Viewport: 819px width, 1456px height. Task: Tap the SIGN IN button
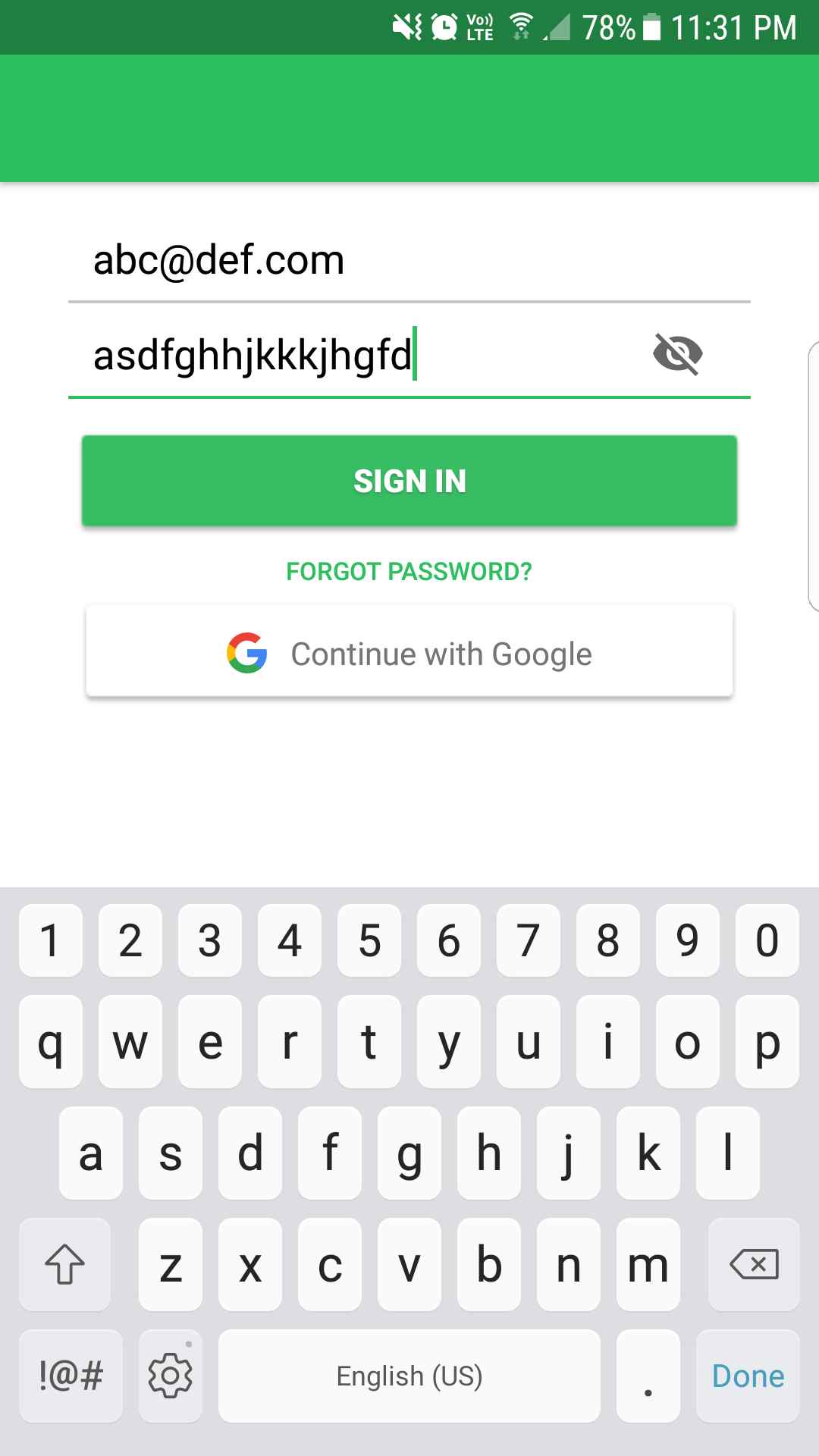pyautogui.click(x=409, y=481)
